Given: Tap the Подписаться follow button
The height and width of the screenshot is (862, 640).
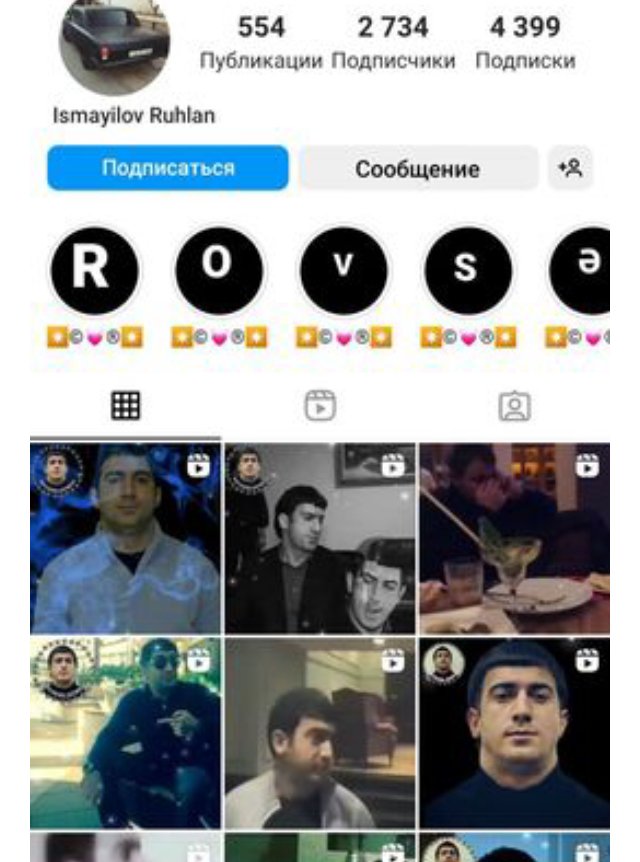Looking at the screenshot, I should (x=168, y=168).
